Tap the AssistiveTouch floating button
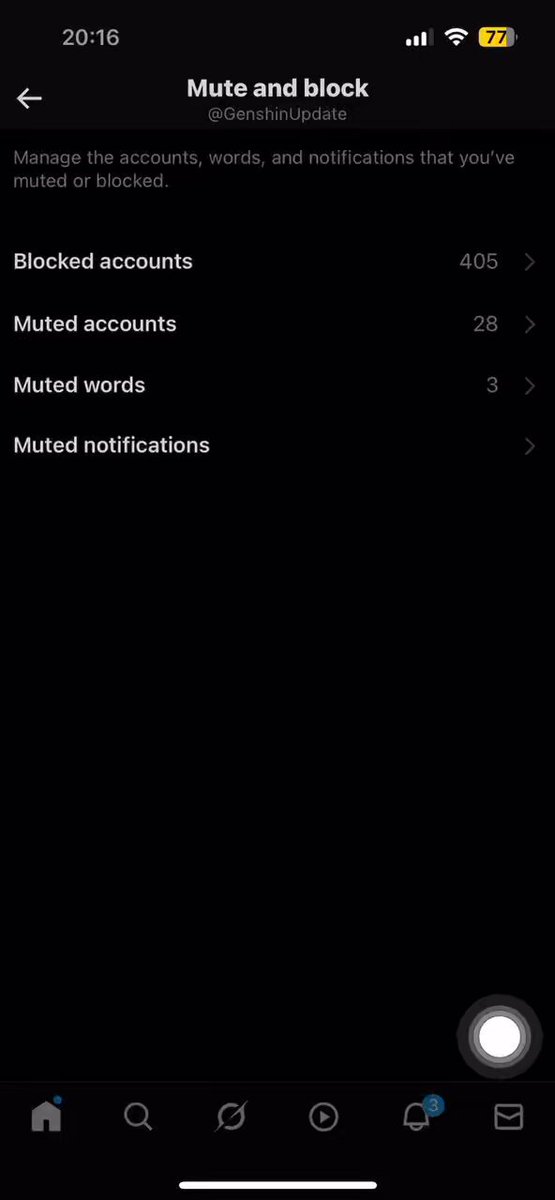The image size is (555, 1200). point(500,1038)
